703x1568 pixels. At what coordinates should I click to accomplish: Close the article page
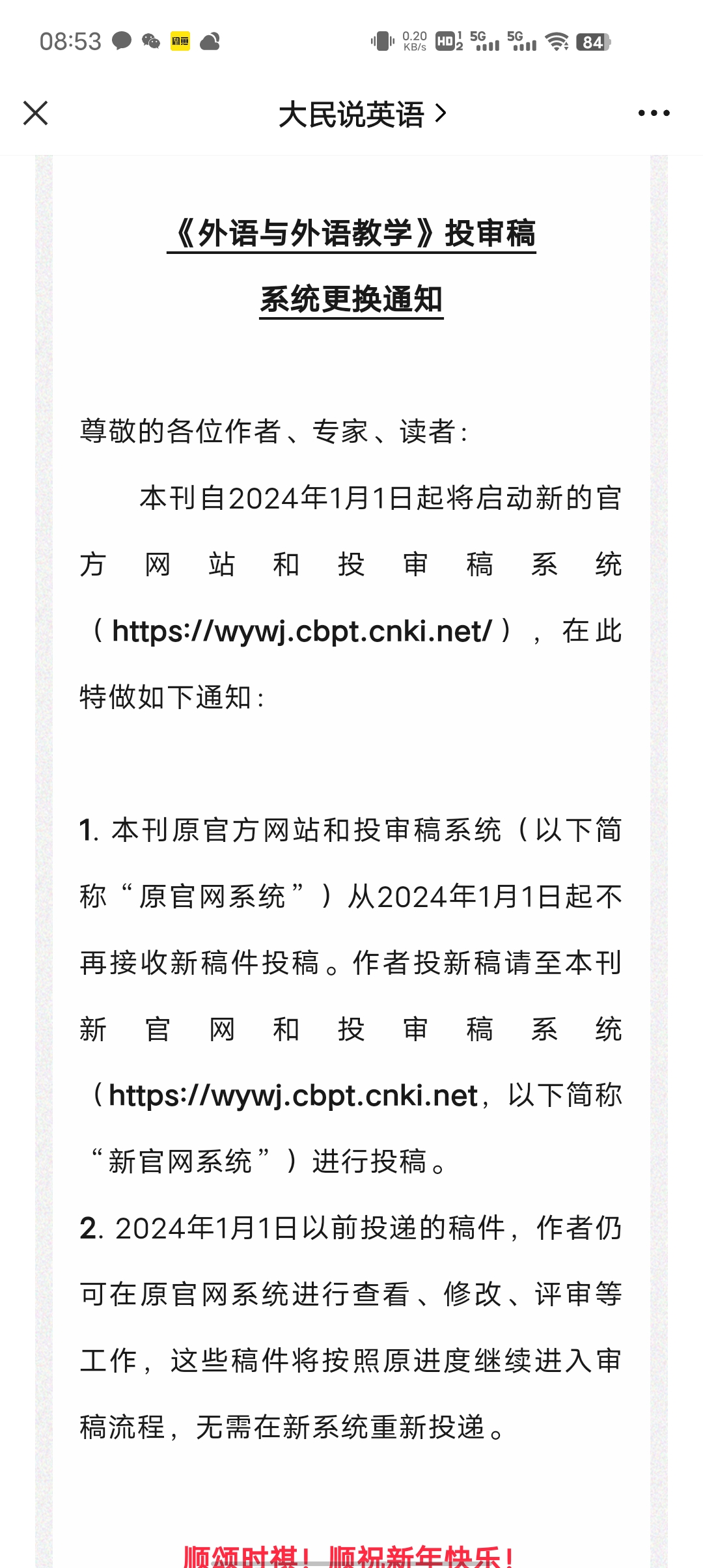[35, 113]
